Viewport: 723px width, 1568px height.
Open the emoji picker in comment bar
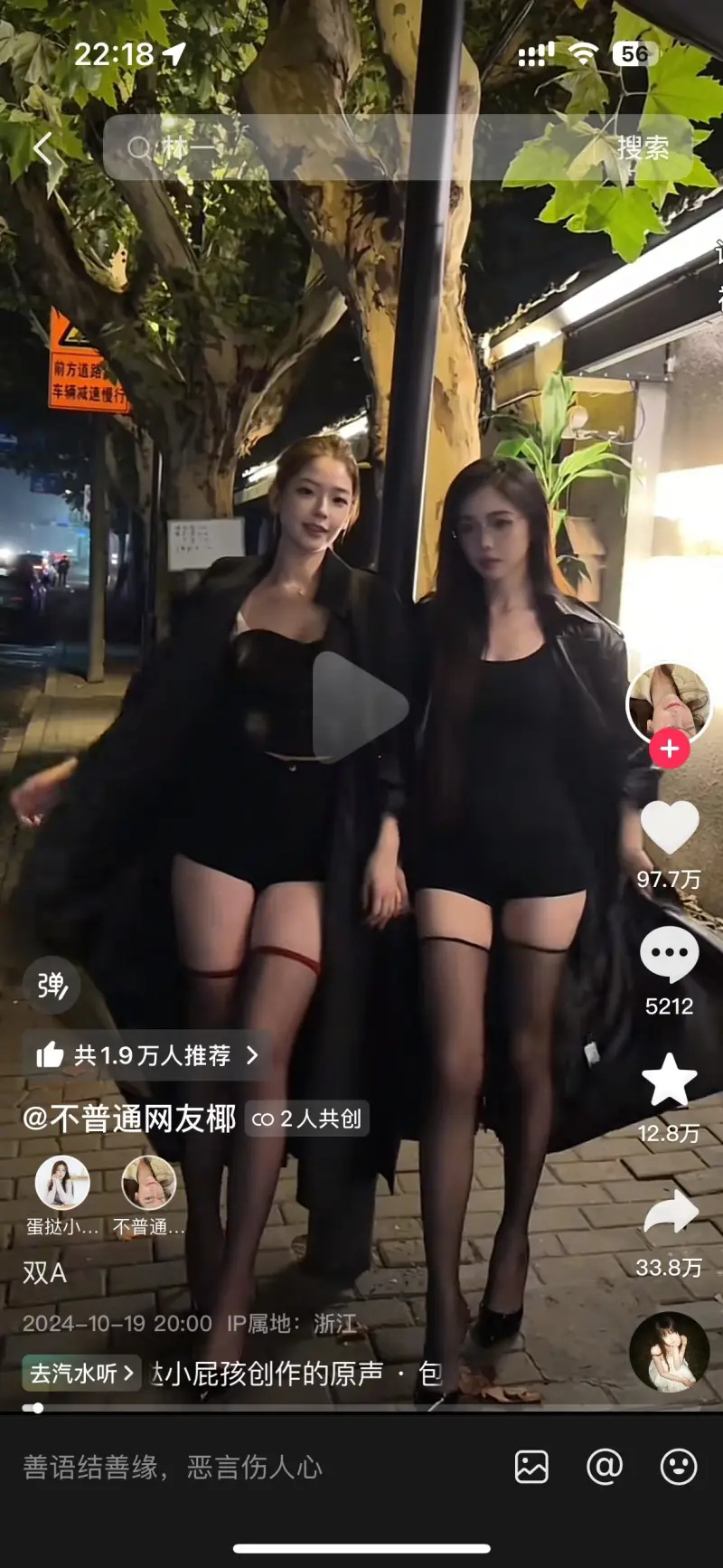coord(678,1467)
